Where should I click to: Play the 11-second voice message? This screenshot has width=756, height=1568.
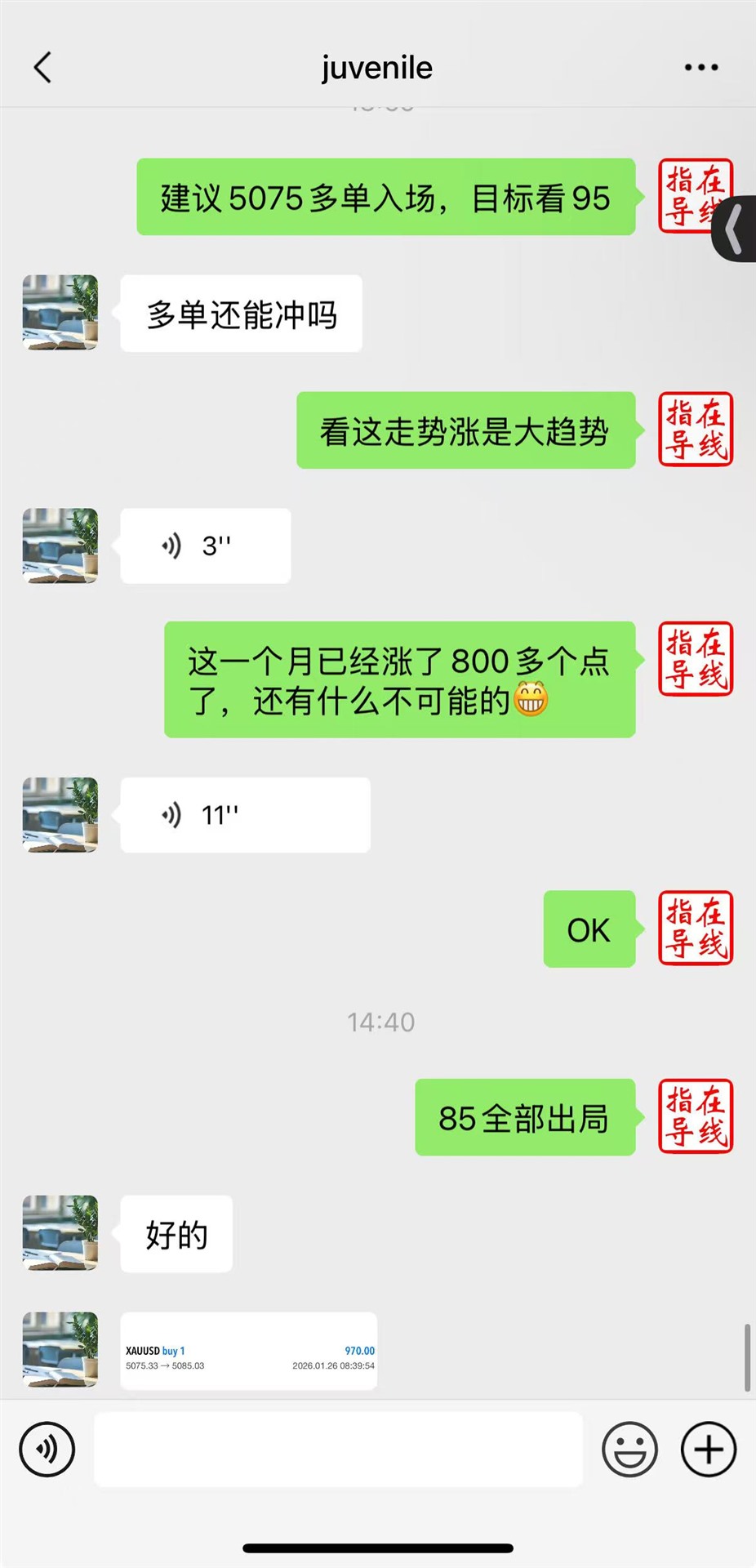[x=245, y=815]
